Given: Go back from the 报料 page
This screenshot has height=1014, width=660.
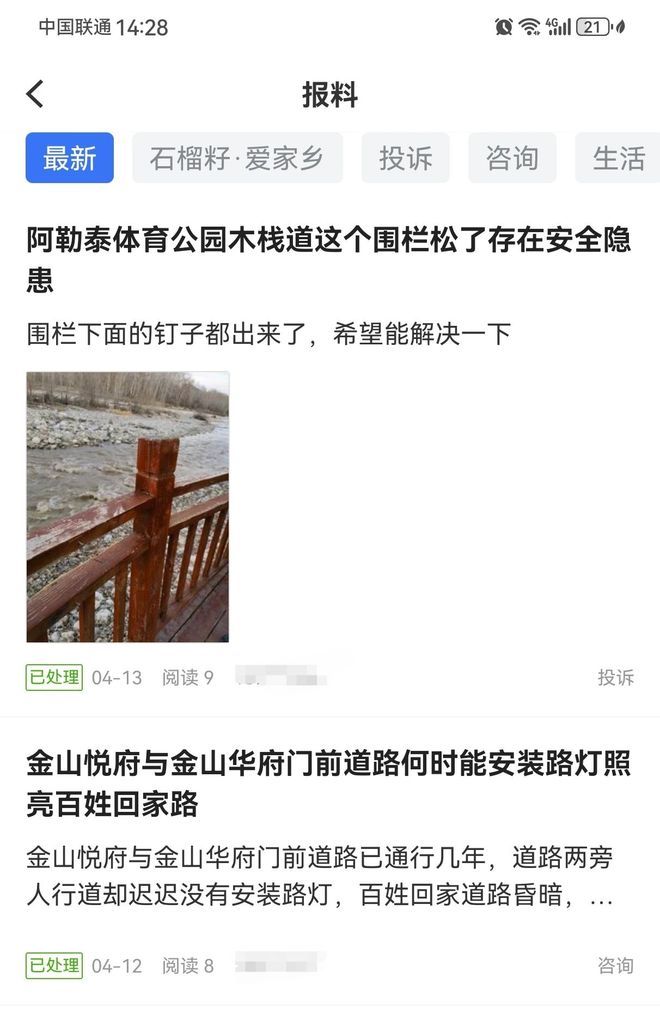Looking at the screenshot, I should point(36,94).
